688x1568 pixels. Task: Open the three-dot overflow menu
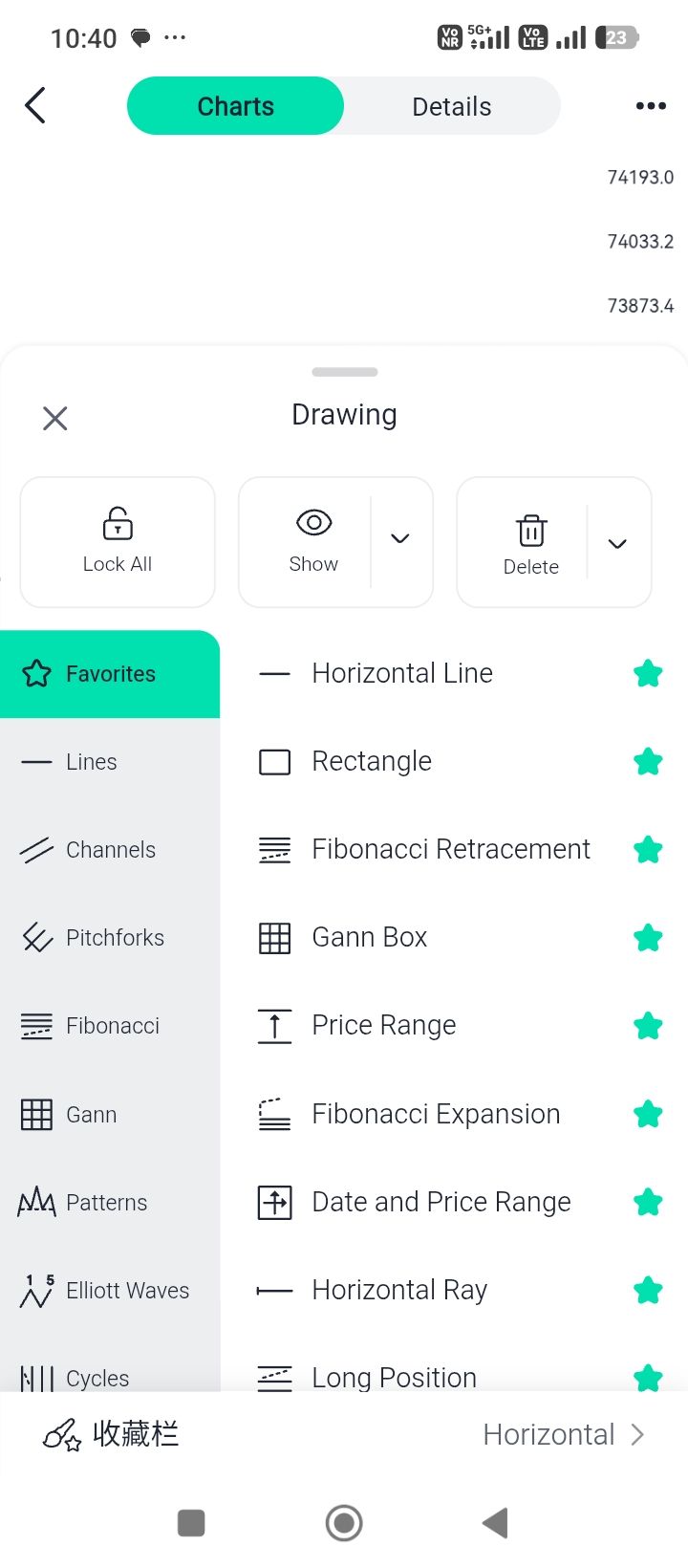[x=651, y=106]
